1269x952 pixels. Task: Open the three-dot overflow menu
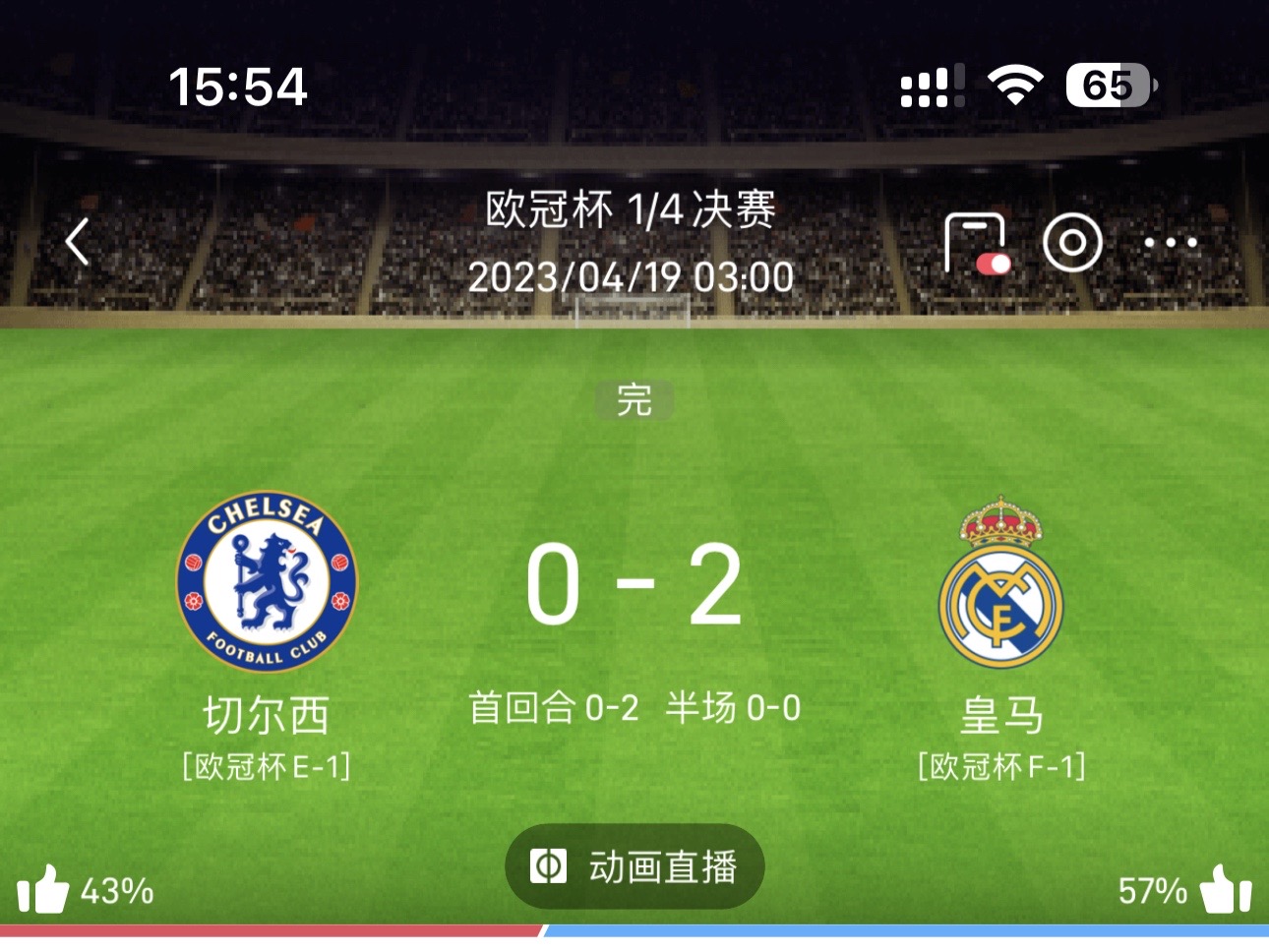pyautogui.click(x=1171, y=242)
